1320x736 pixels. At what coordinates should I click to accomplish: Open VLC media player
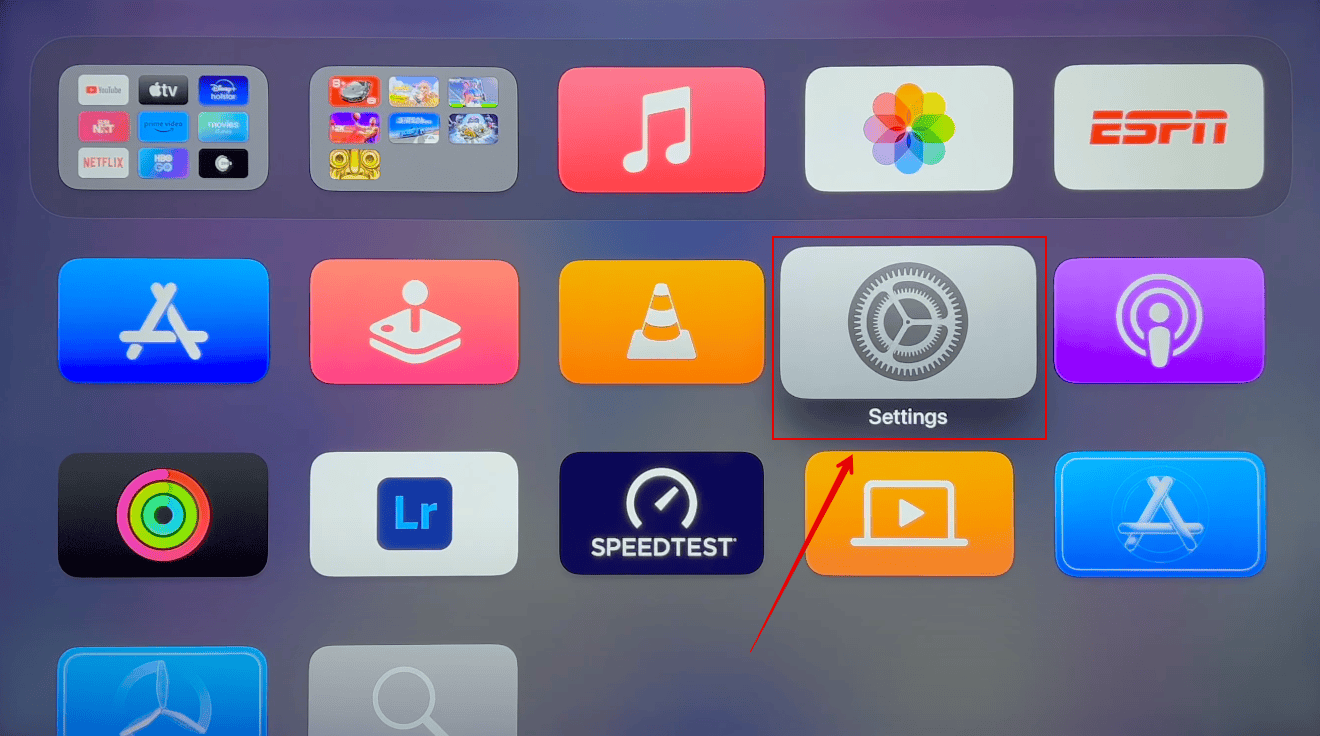click(x=661, y=321)
